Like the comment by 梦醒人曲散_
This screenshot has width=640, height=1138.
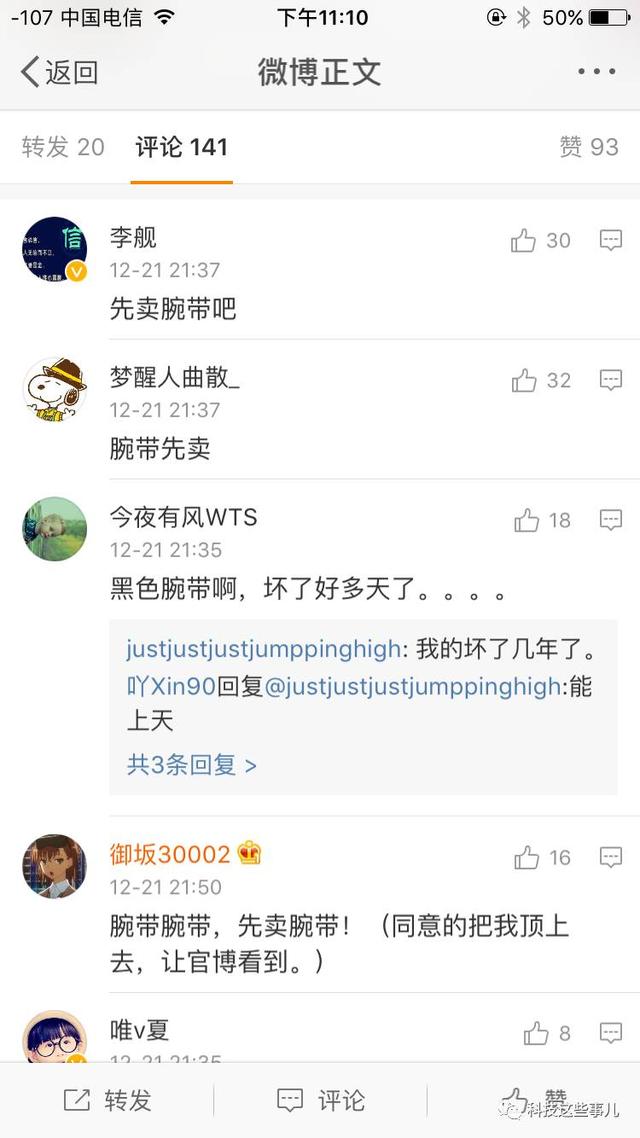(x=541, y=380)
